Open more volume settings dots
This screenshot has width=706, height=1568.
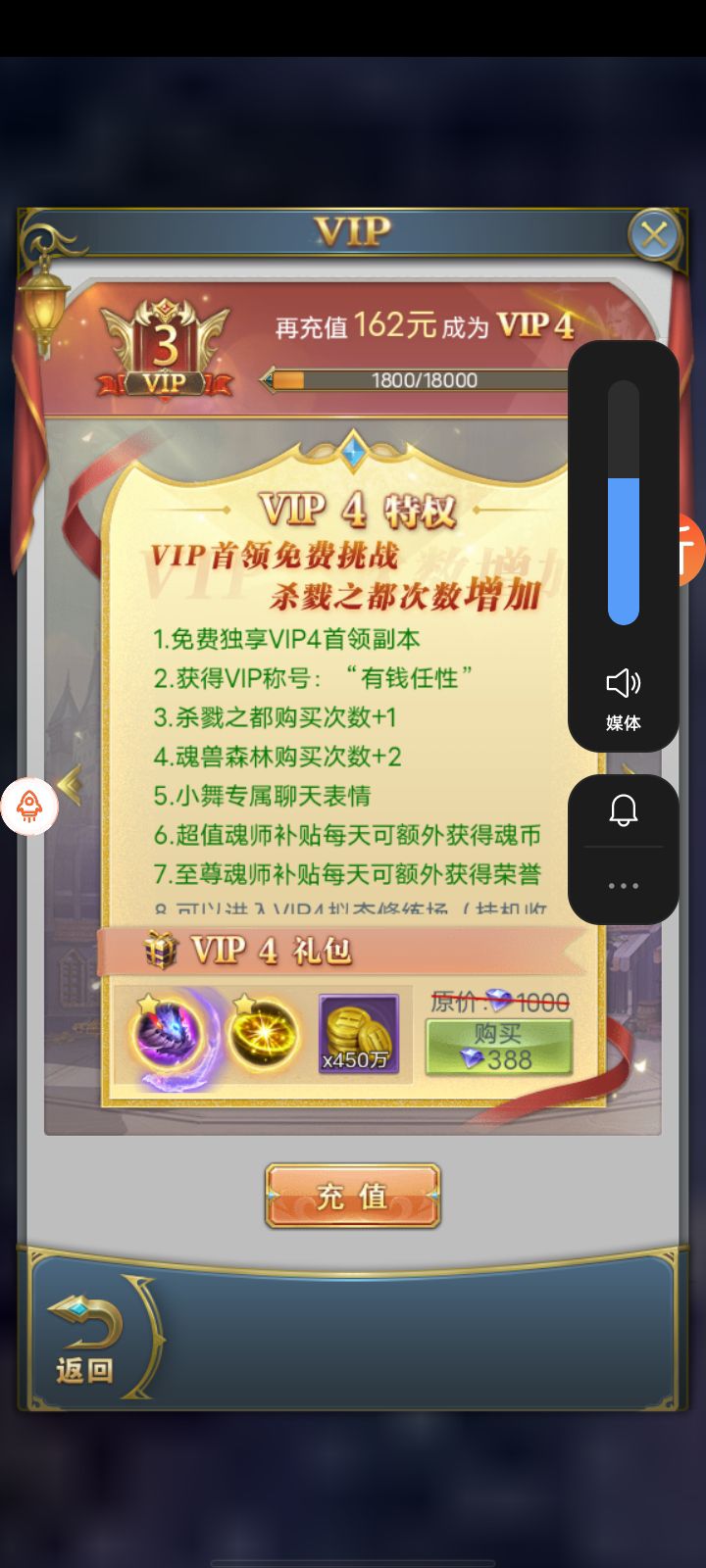click(623, 885)
